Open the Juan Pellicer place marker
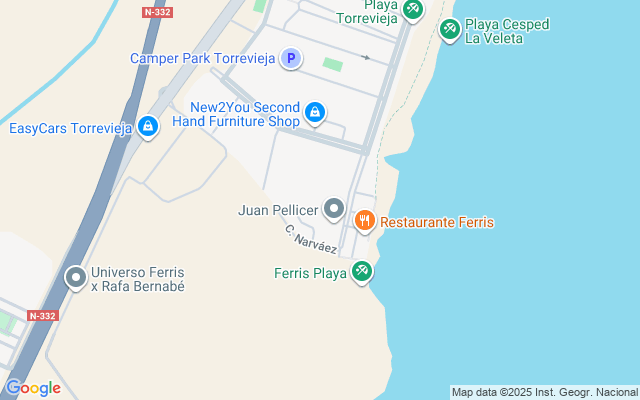The image size is (640, 400). 334,210
